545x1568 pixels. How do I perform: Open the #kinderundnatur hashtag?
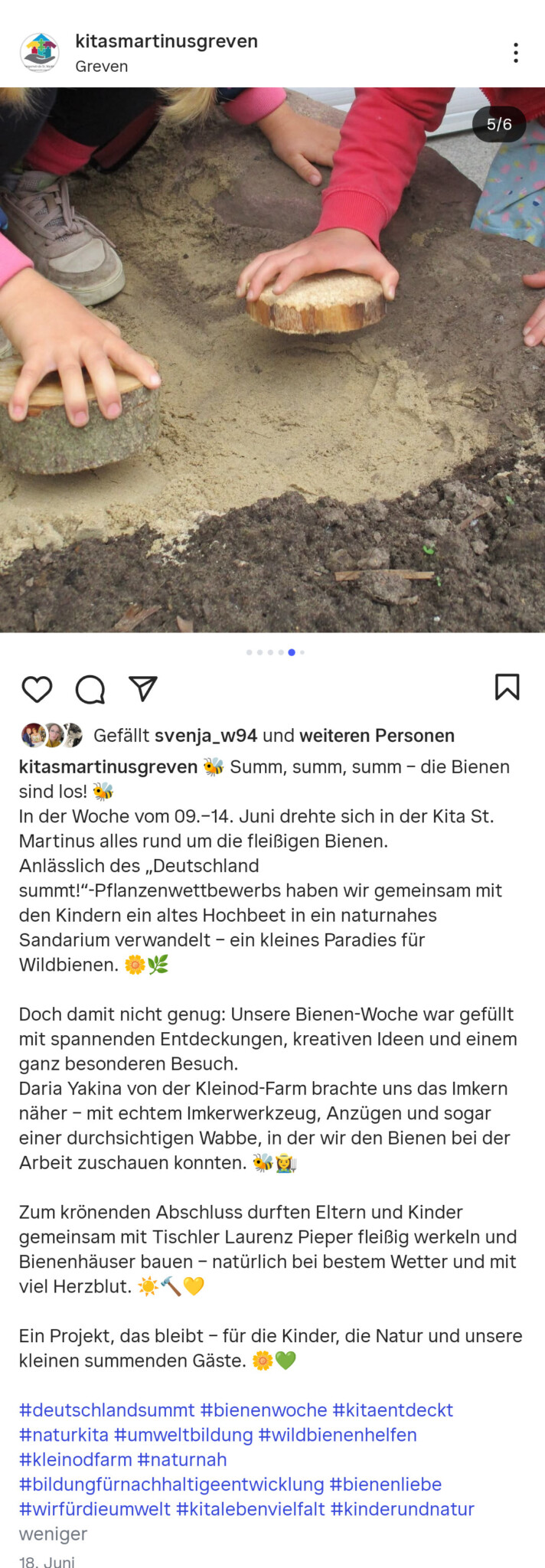402,1509
